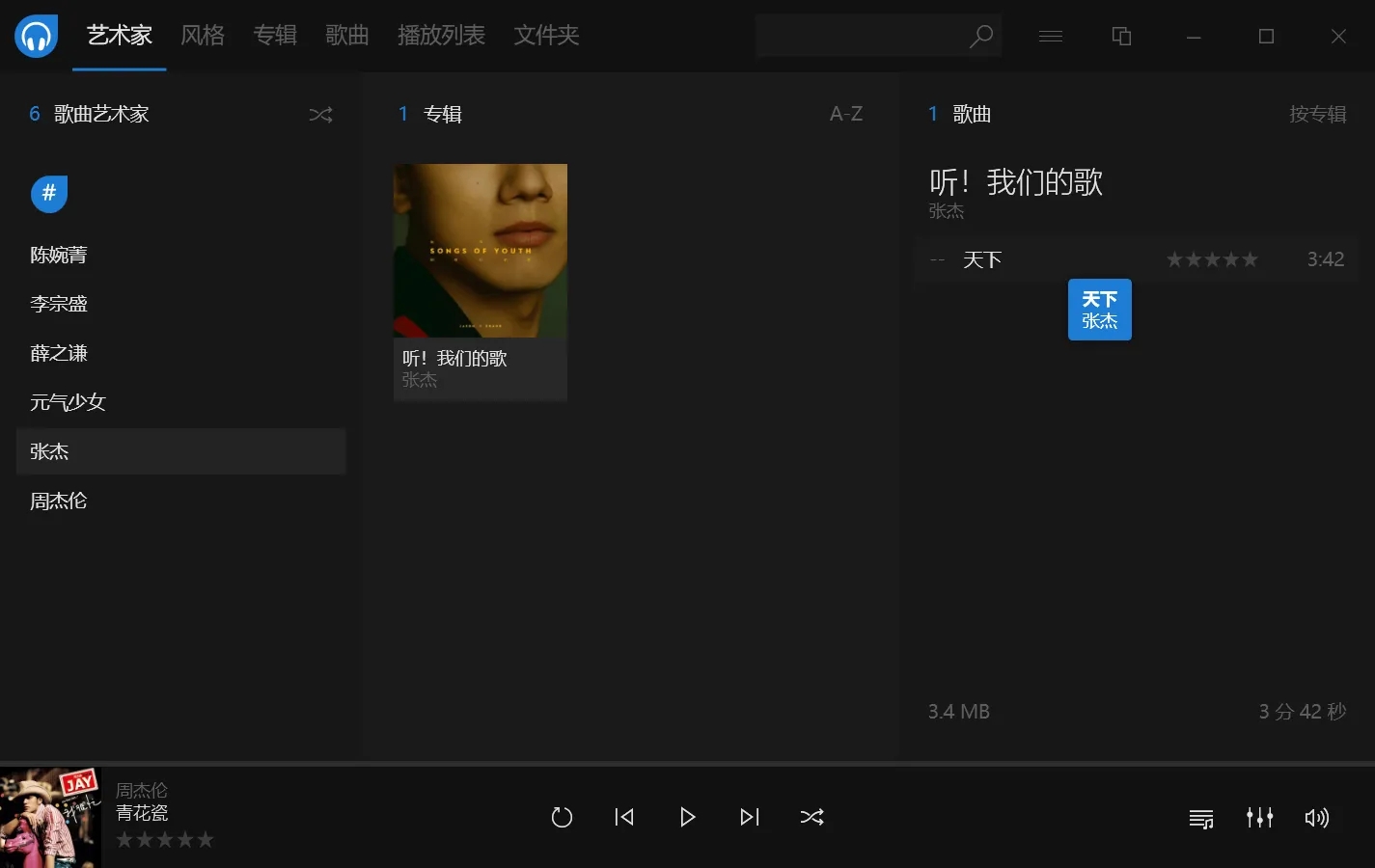
Task: Skip to the next track
Action: click(750, 817)
